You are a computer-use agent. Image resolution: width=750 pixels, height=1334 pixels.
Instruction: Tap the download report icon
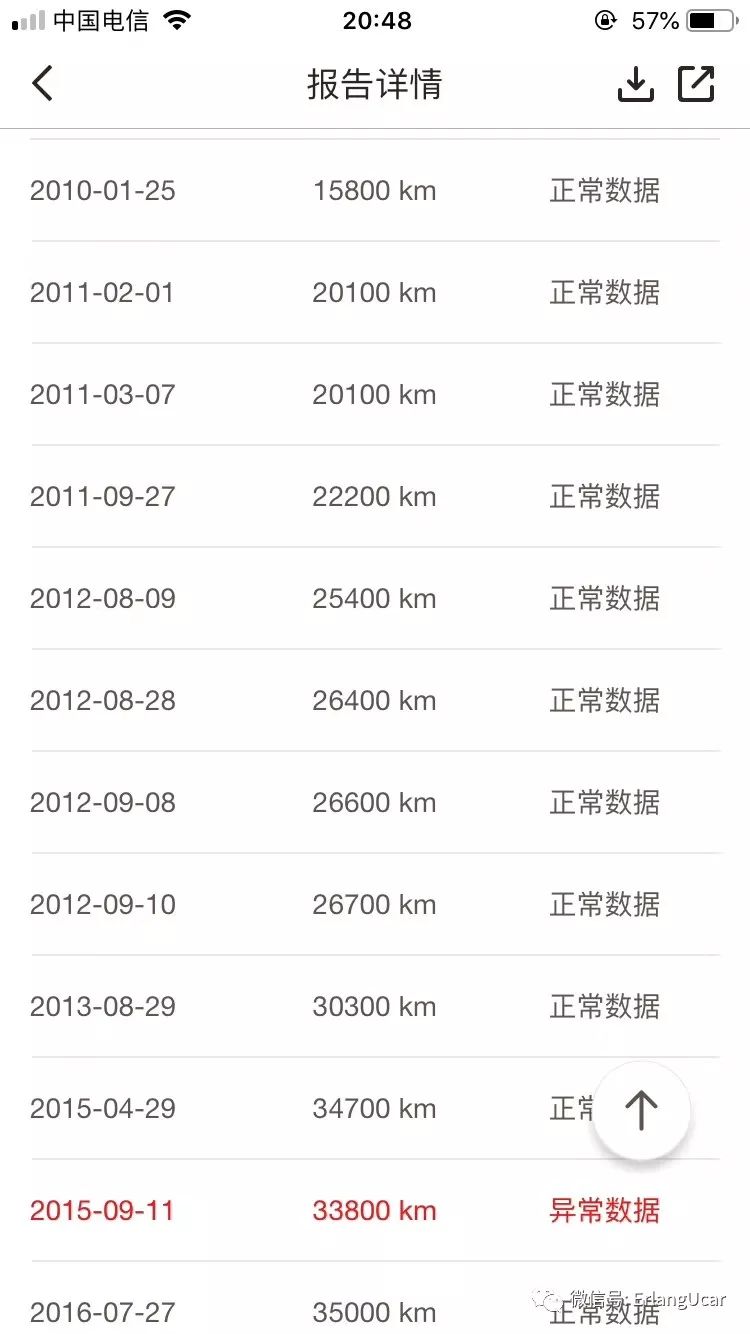[x=636, y=85]
